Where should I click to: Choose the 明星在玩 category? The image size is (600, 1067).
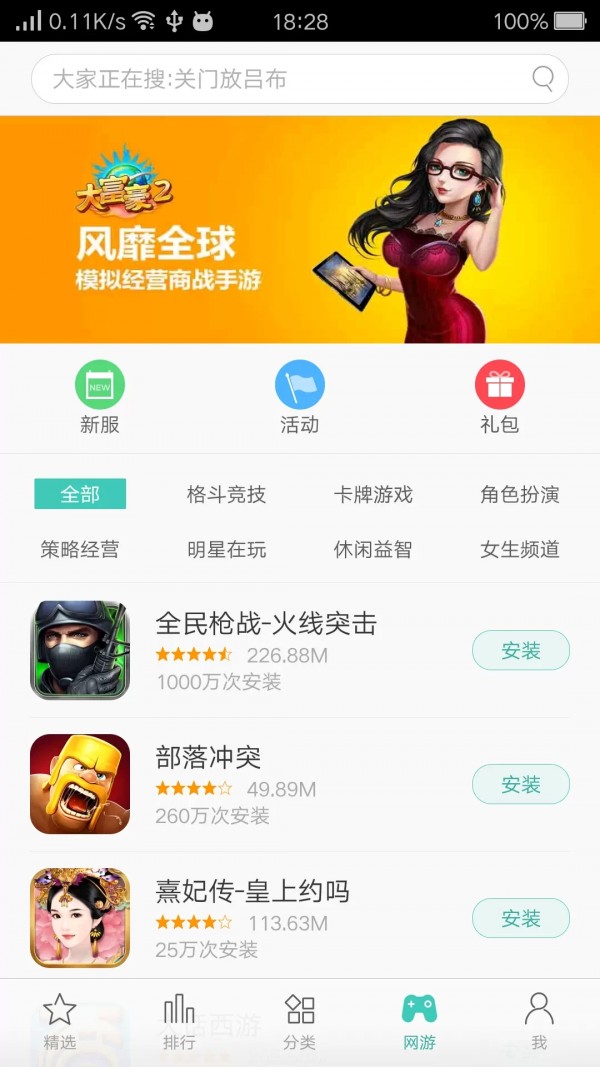226,549
